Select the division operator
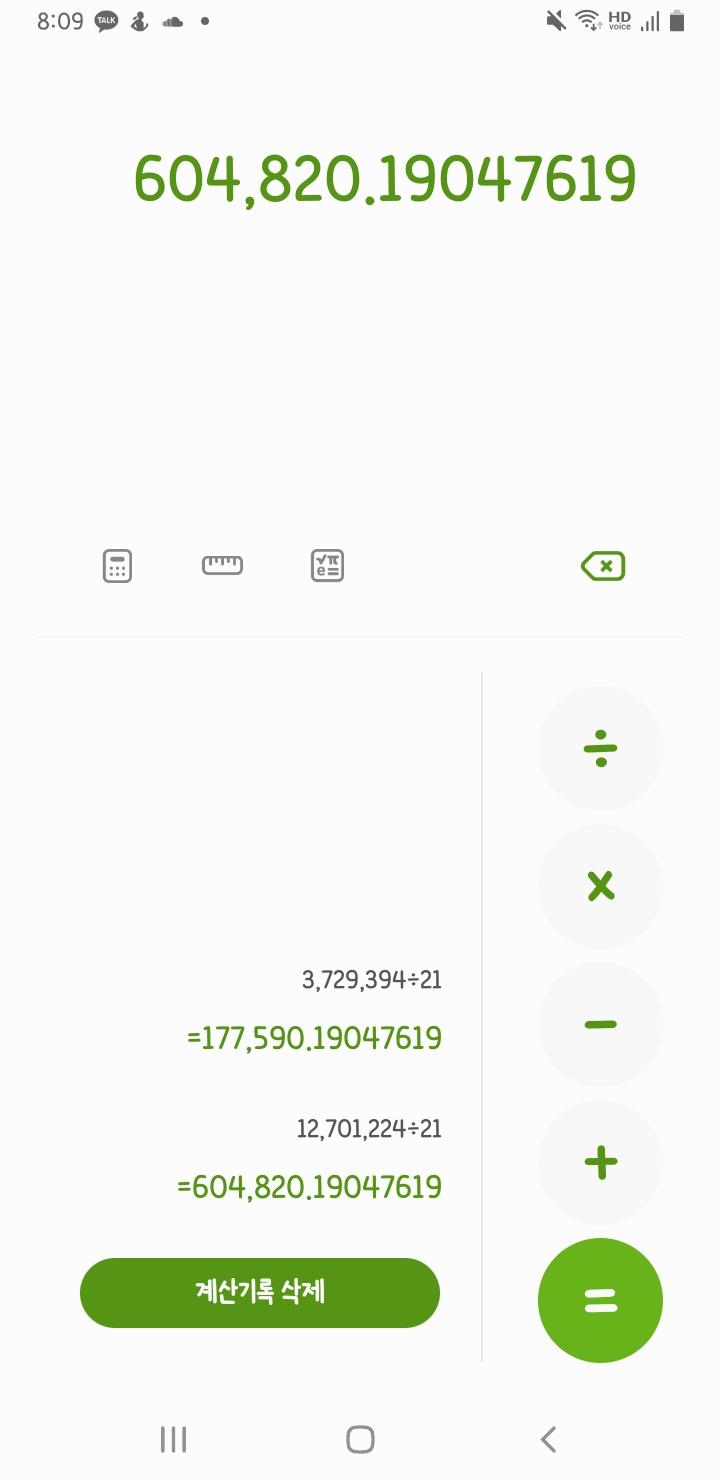Screen dimensions: 720x1480 pos(600,748)
